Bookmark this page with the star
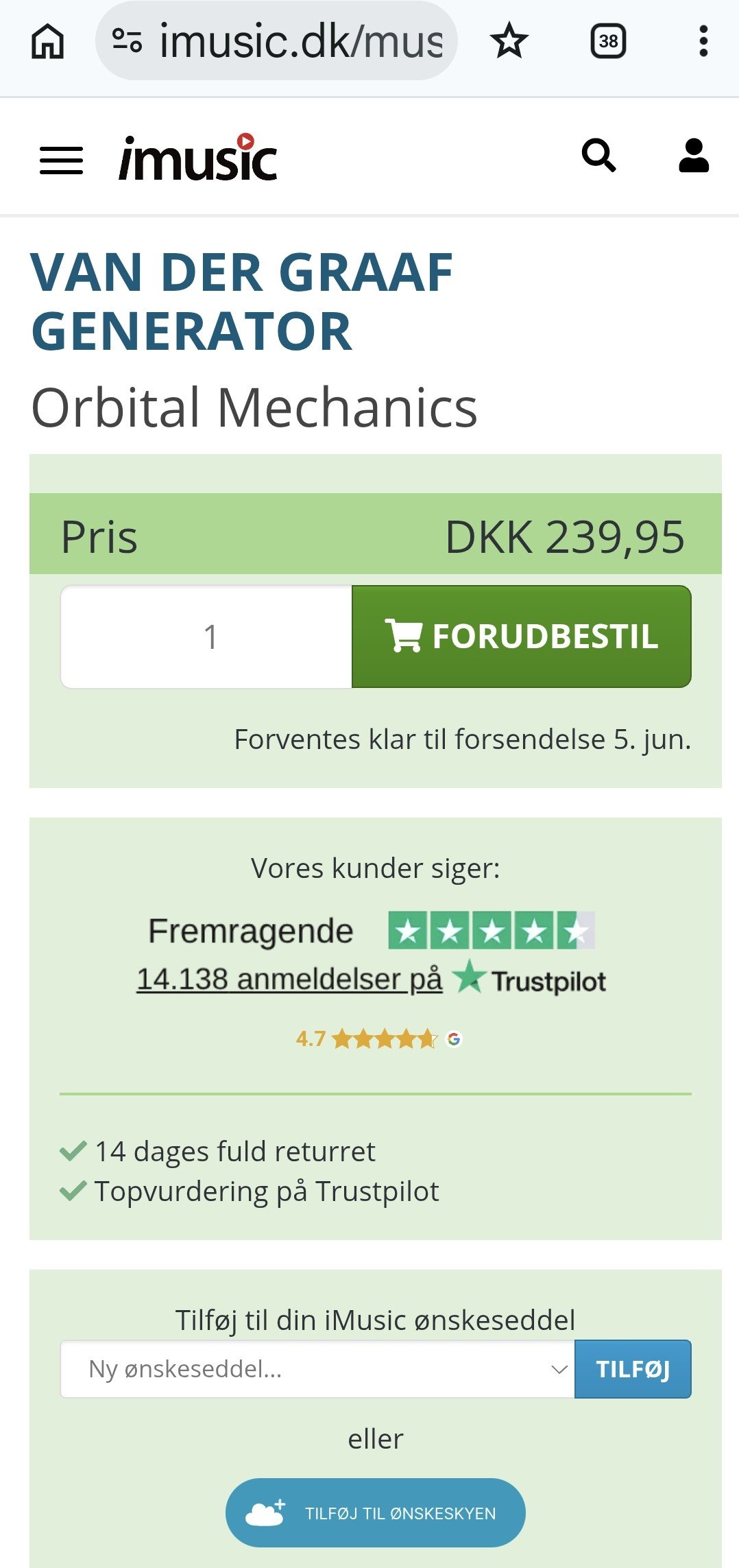This screenshot has height=1568, width=739. point(509,41)
